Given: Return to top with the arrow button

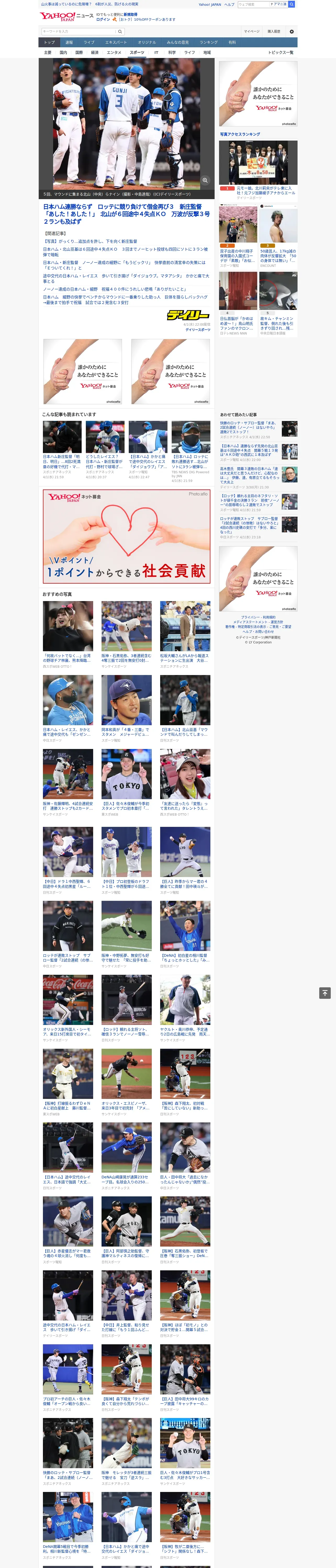Looking at the screenshot, I should [x=325, y=993].
